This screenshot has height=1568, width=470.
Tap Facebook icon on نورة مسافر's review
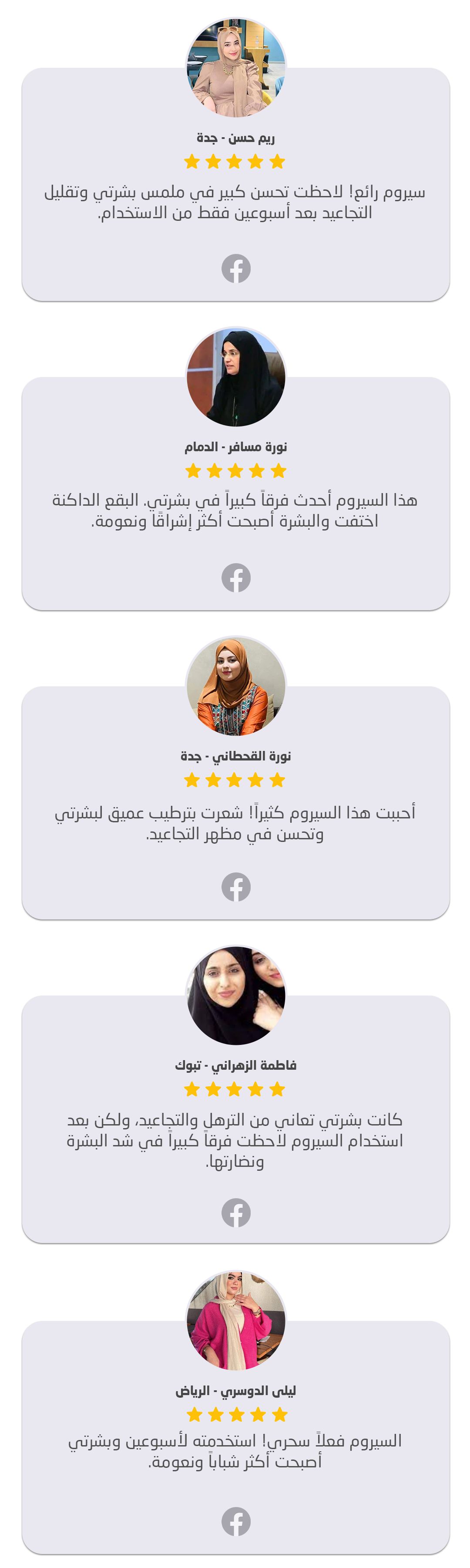point(236,578)
